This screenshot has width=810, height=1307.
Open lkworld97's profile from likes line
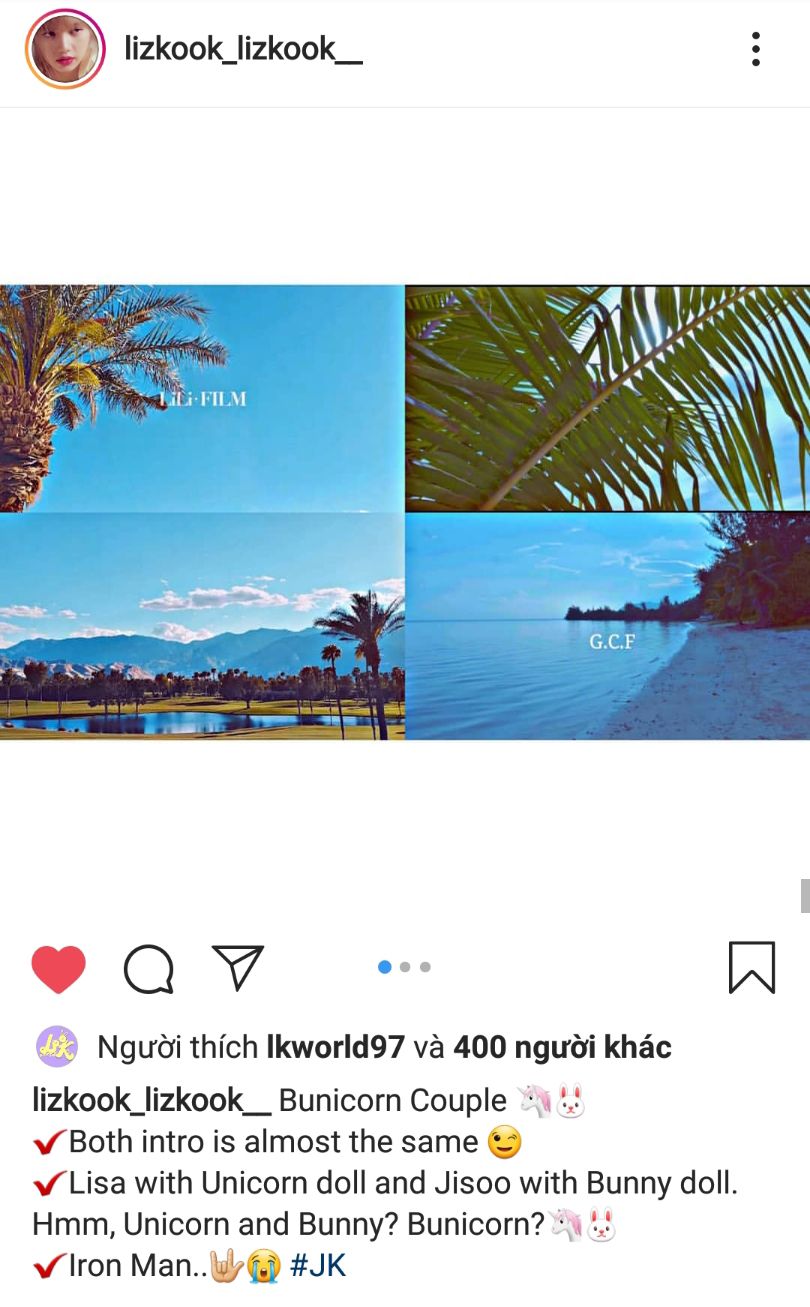(x=336, y=1047)
